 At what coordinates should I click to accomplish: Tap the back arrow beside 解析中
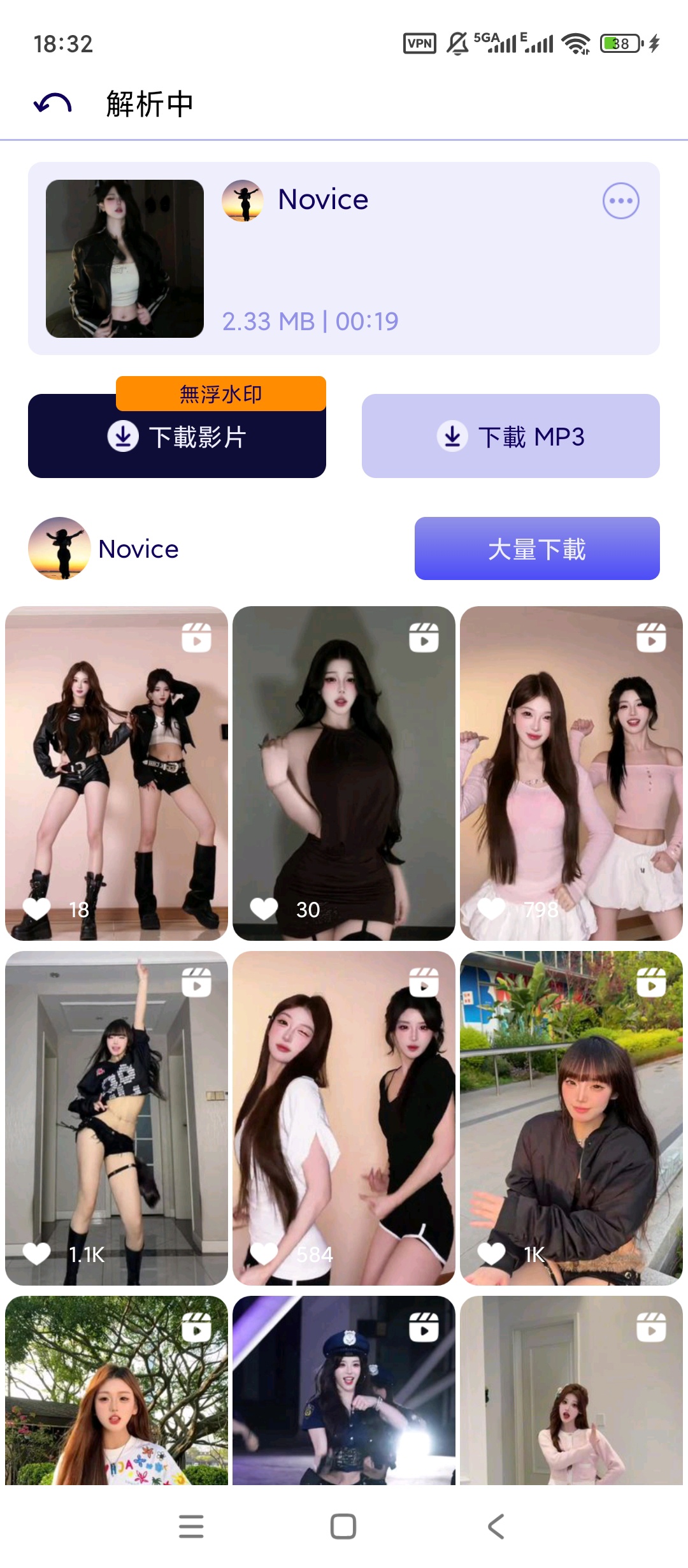point(52,103)
